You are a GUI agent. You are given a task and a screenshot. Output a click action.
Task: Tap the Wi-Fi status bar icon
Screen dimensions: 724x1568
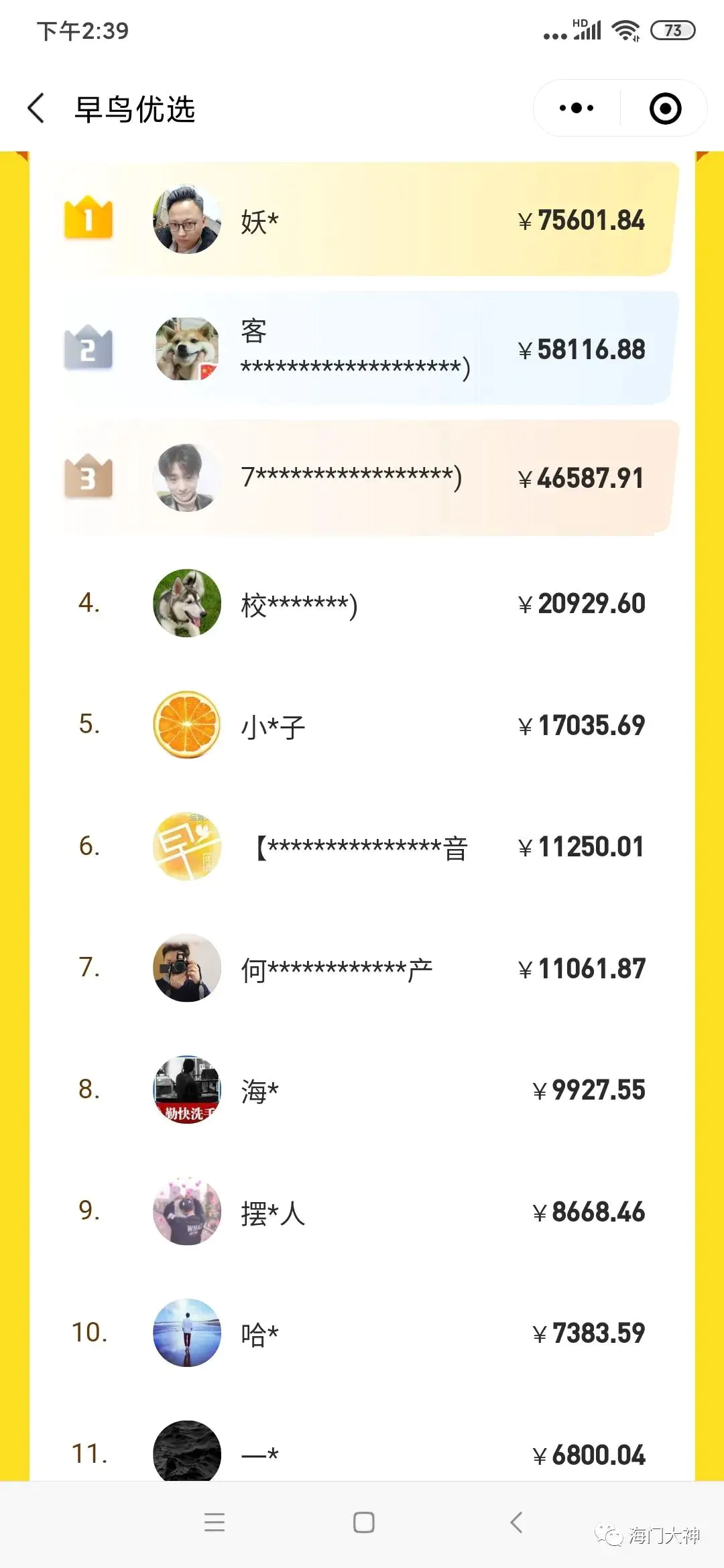[627, 30]
